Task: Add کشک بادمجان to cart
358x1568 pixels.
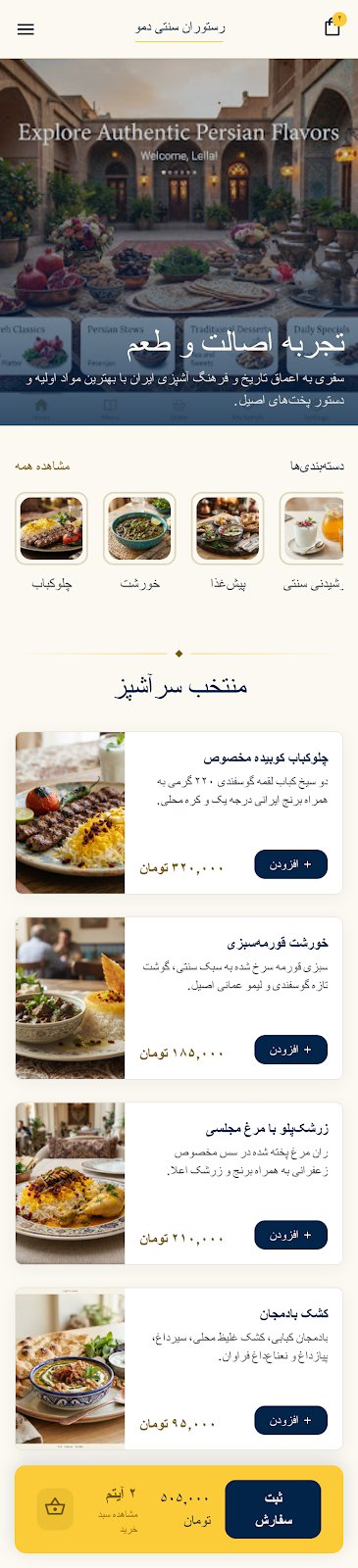Action: [290, 1420]
